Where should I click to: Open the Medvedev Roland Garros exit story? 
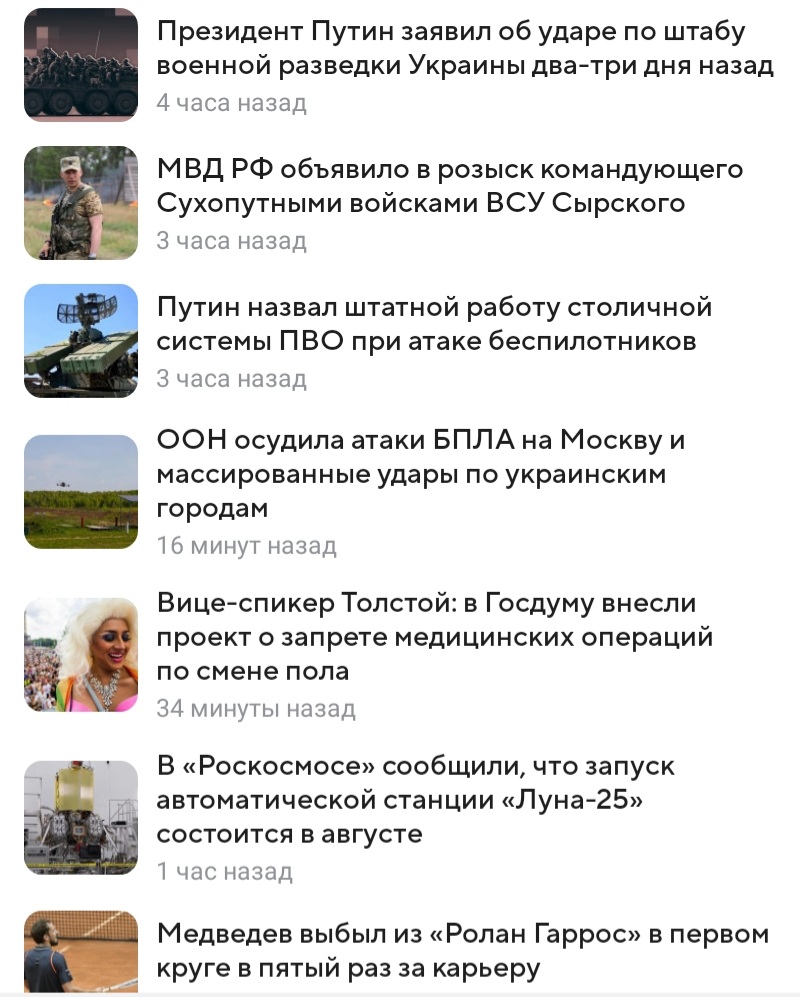(462, 951)
